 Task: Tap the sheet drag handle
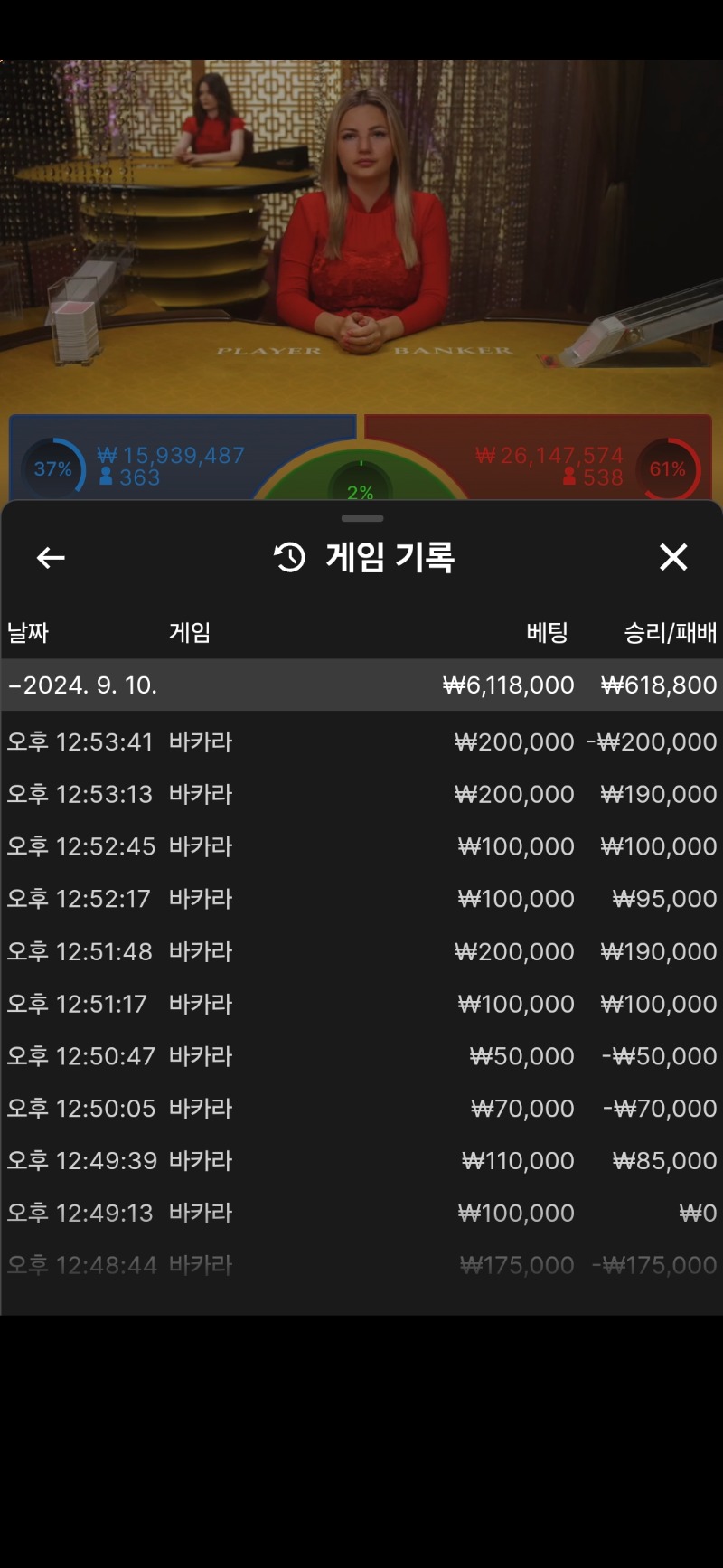tap(362, 518)
